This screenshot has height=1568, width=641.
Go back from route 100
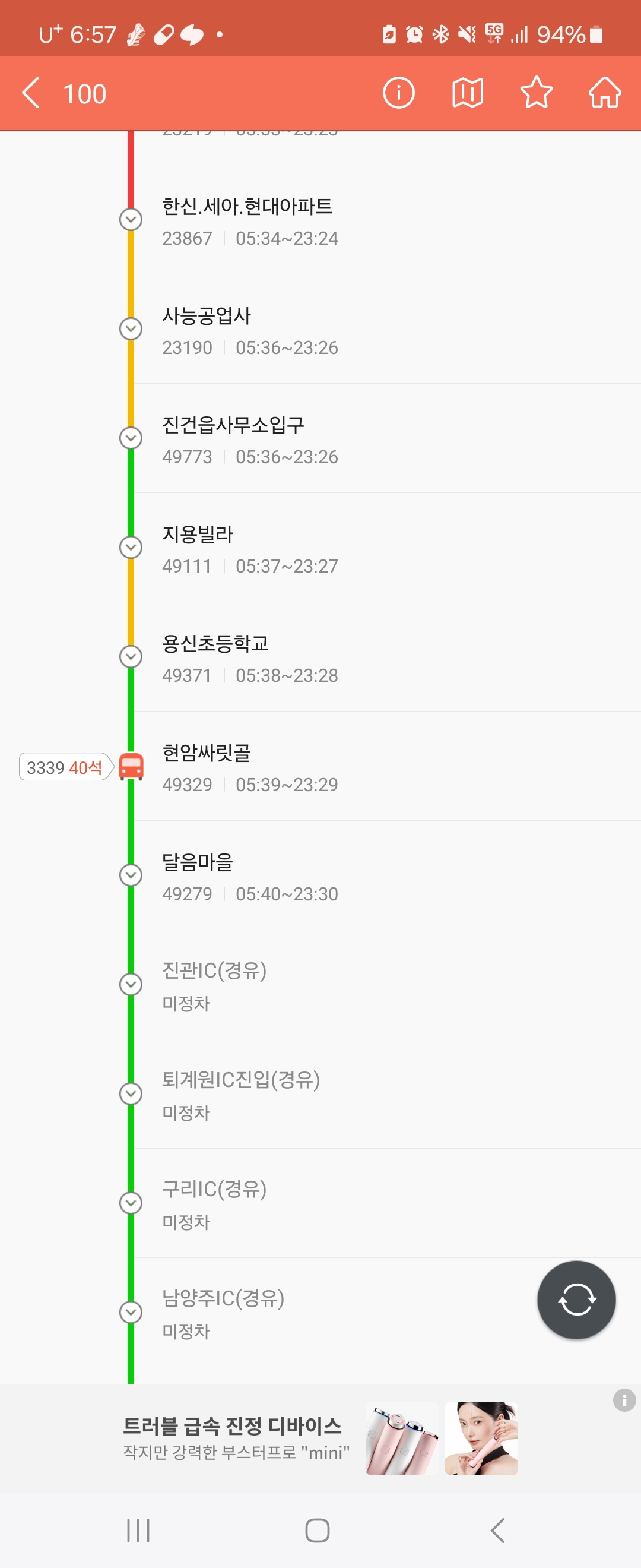point(30,93)
